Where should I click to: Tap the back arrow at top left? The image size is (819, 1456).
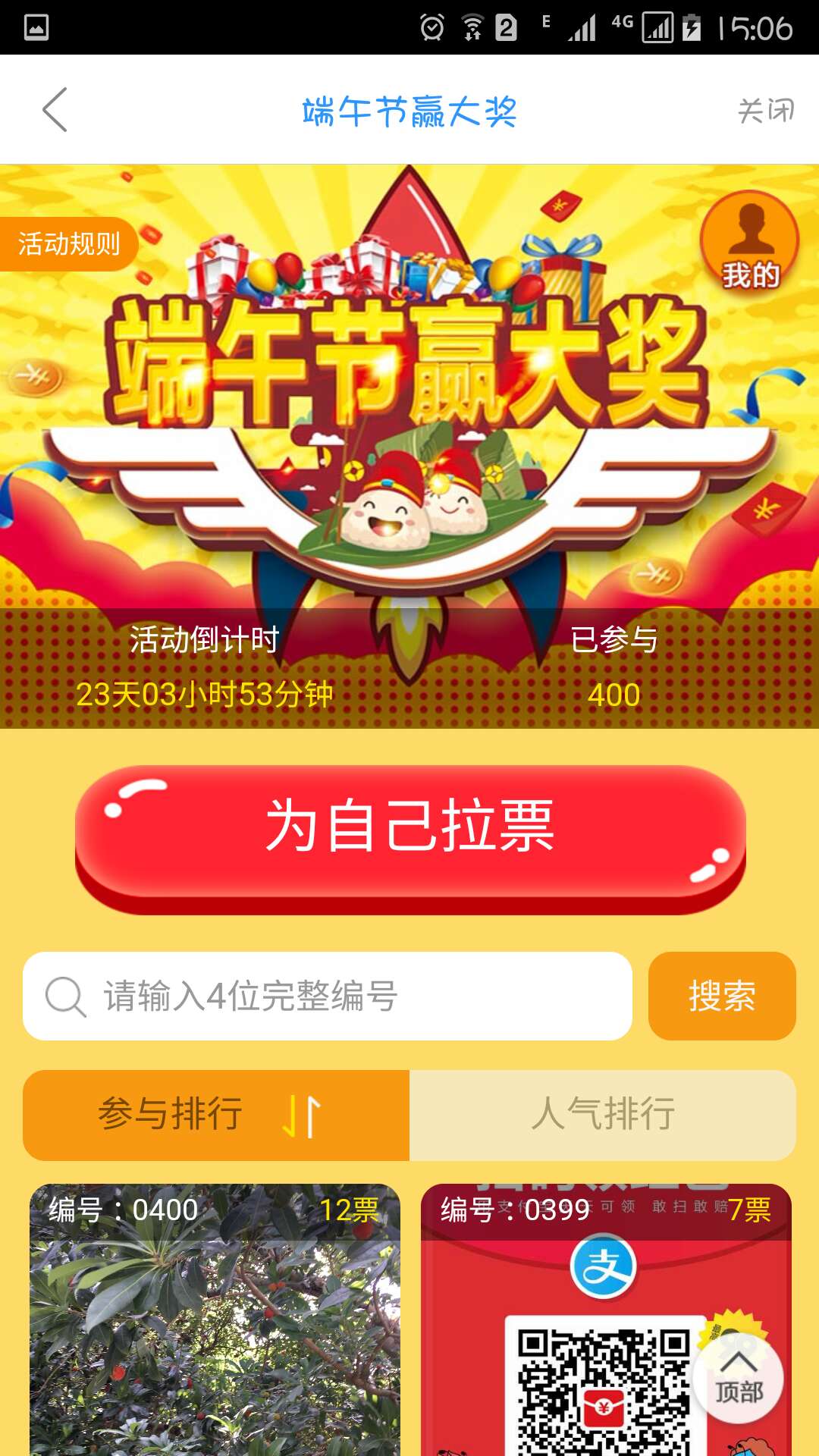pos(52,110)
